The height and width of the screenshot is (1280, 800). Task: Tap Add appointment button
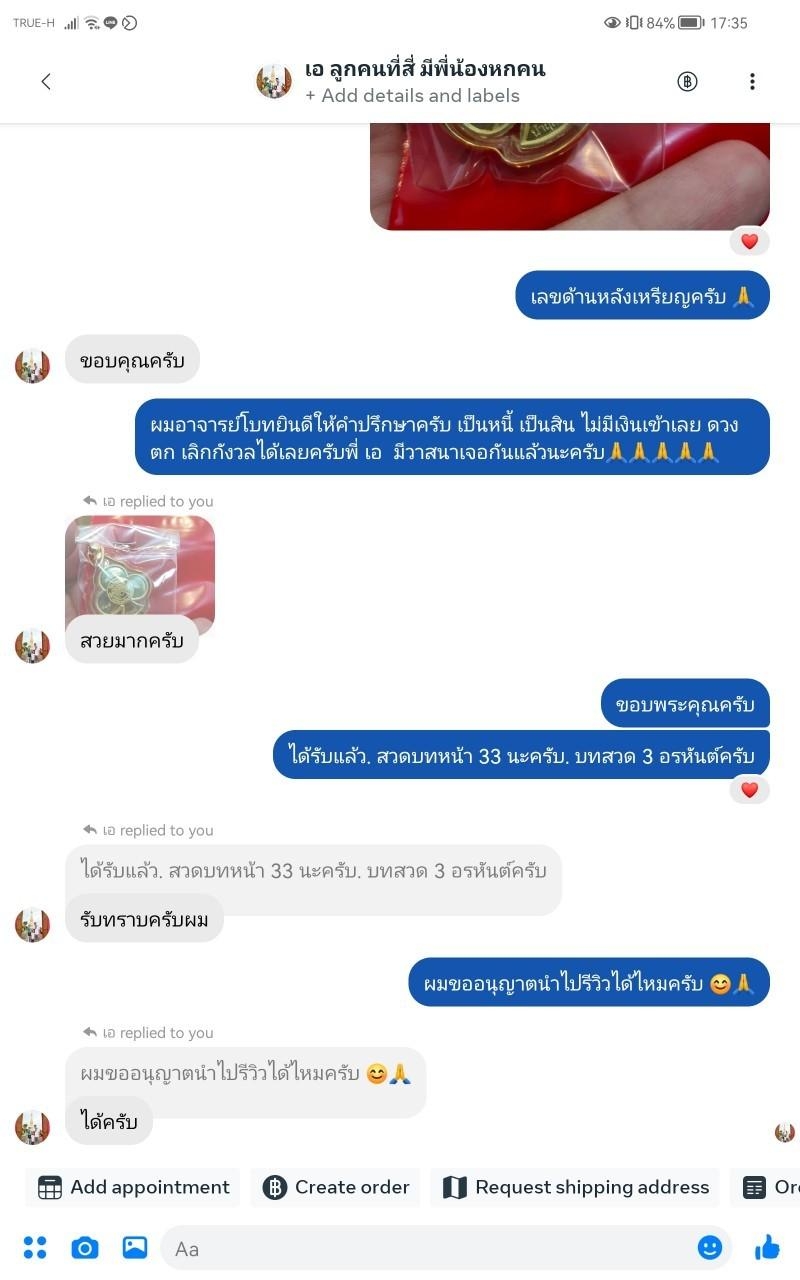point(133,1187)
